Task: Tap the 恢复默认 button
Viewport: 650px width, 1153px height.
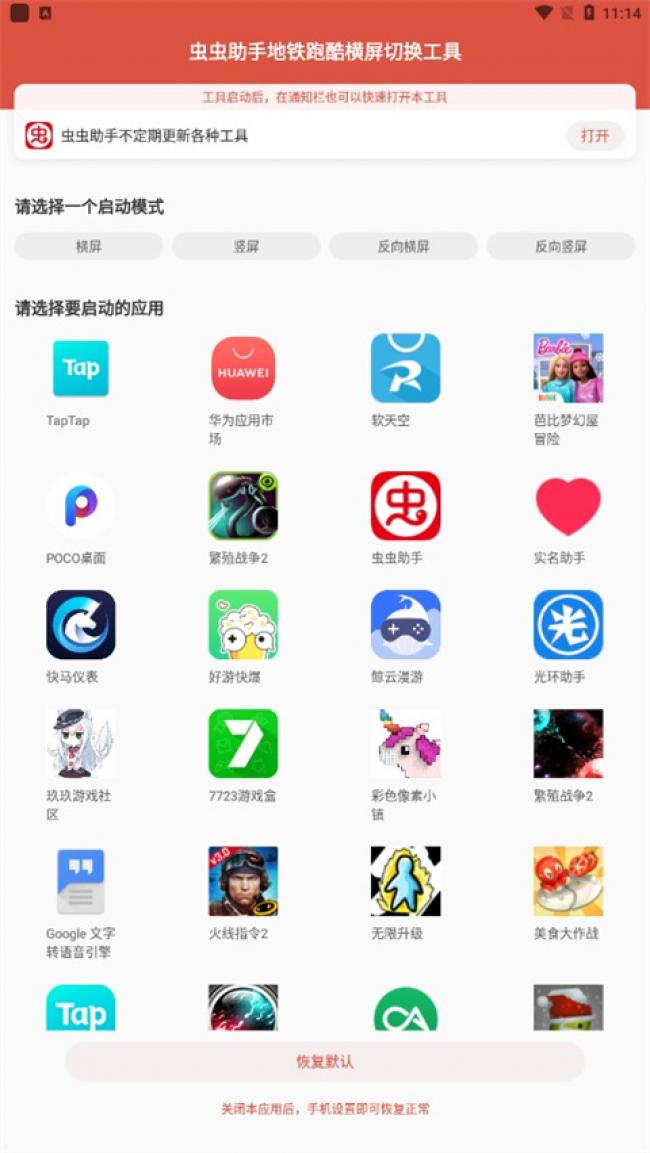Action: coord(325,1061)
